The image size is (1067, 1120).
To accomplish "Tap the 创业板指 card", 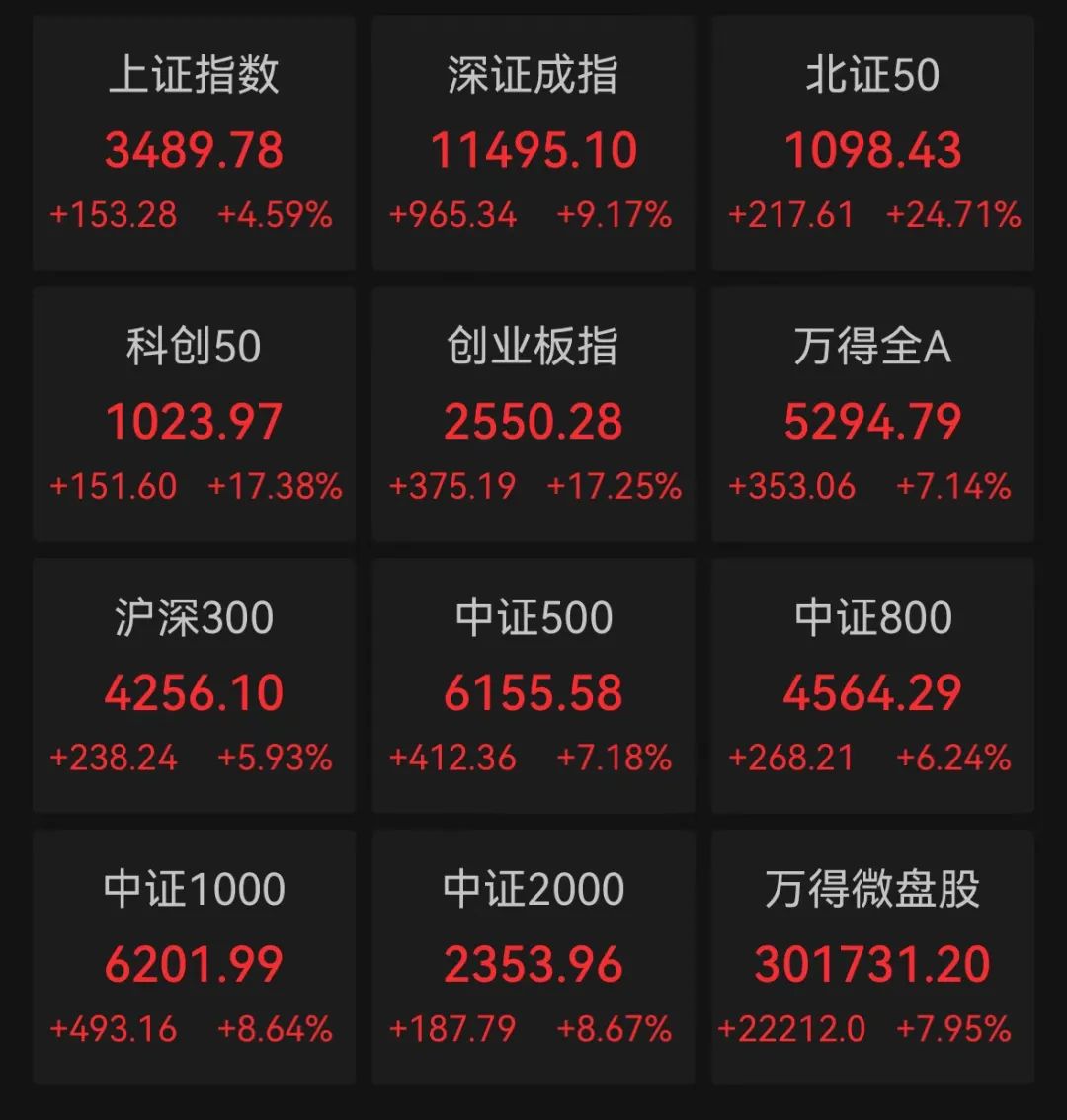I will pos(533,415).
